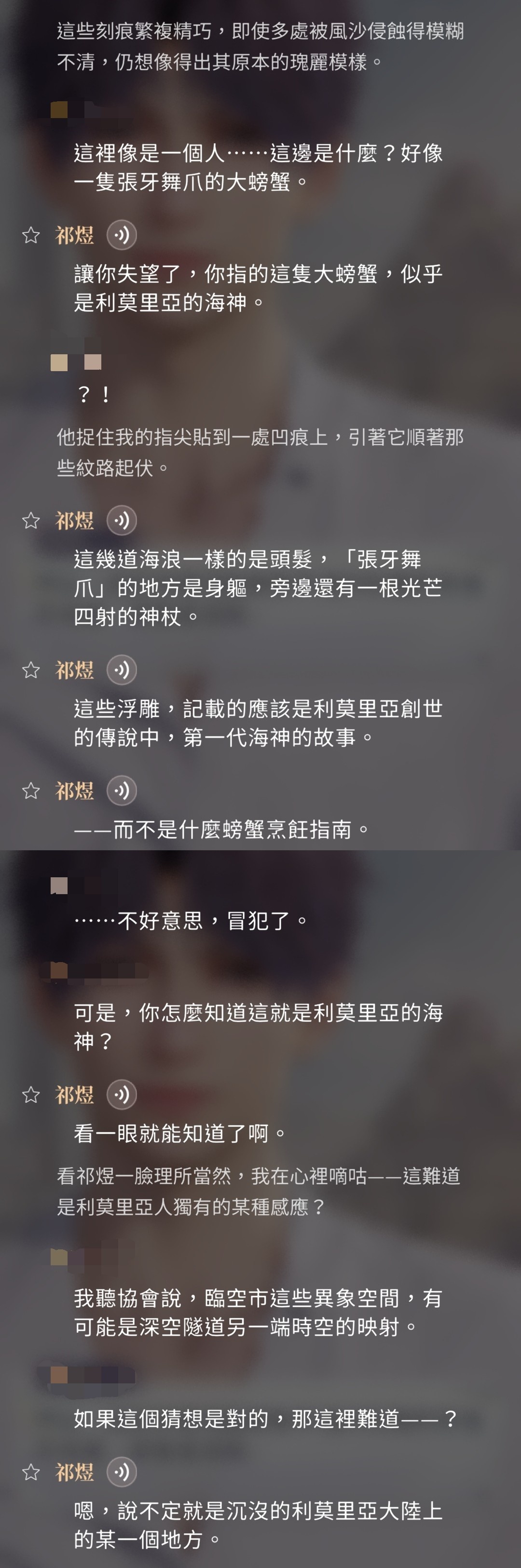The width and height of the screenshot is (521, 1568).
Task: Play voice for line「這幾道海浪一樣的是頭髮」
Action: pyautogui.click(x=122, y=521)
